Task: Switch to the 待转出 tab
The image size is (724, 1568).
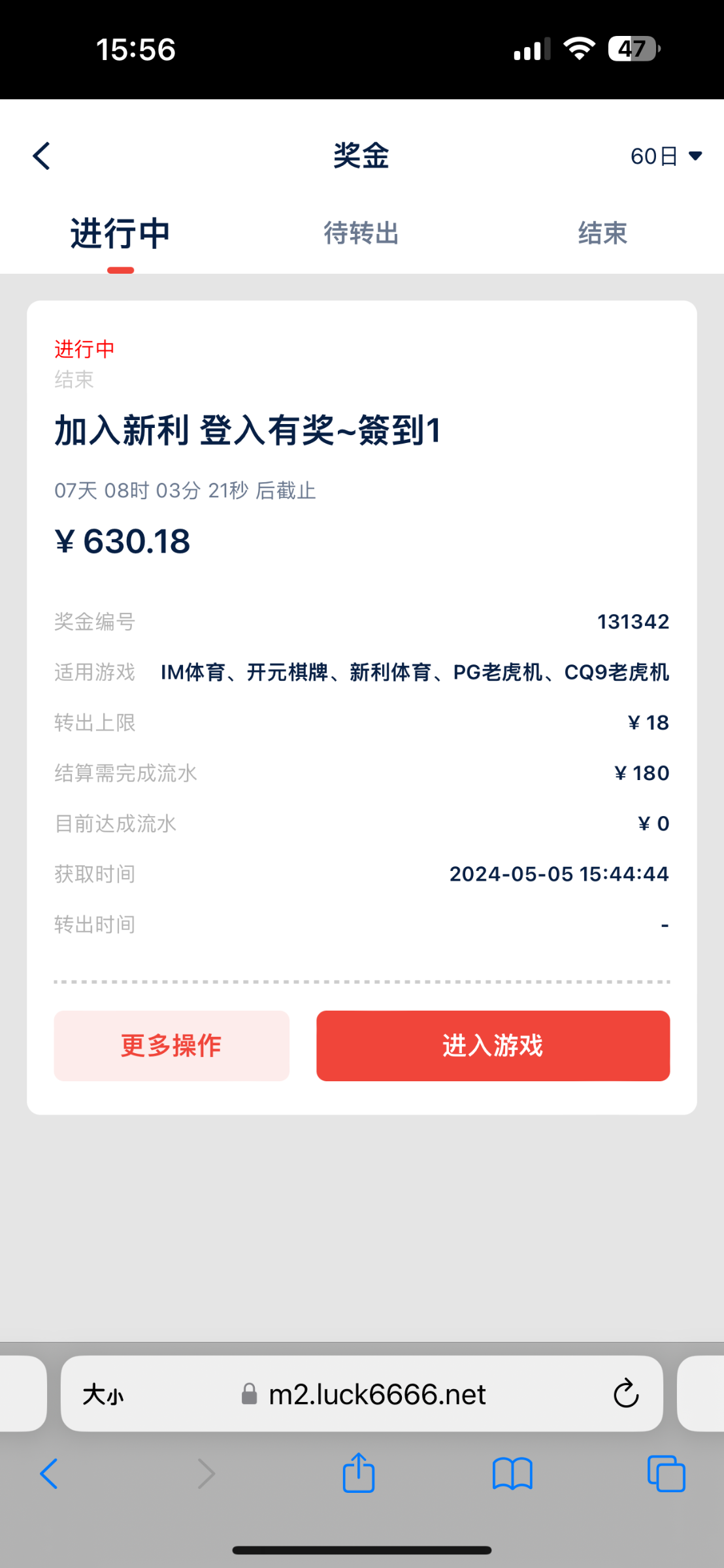Action: (x=361, y=233)
